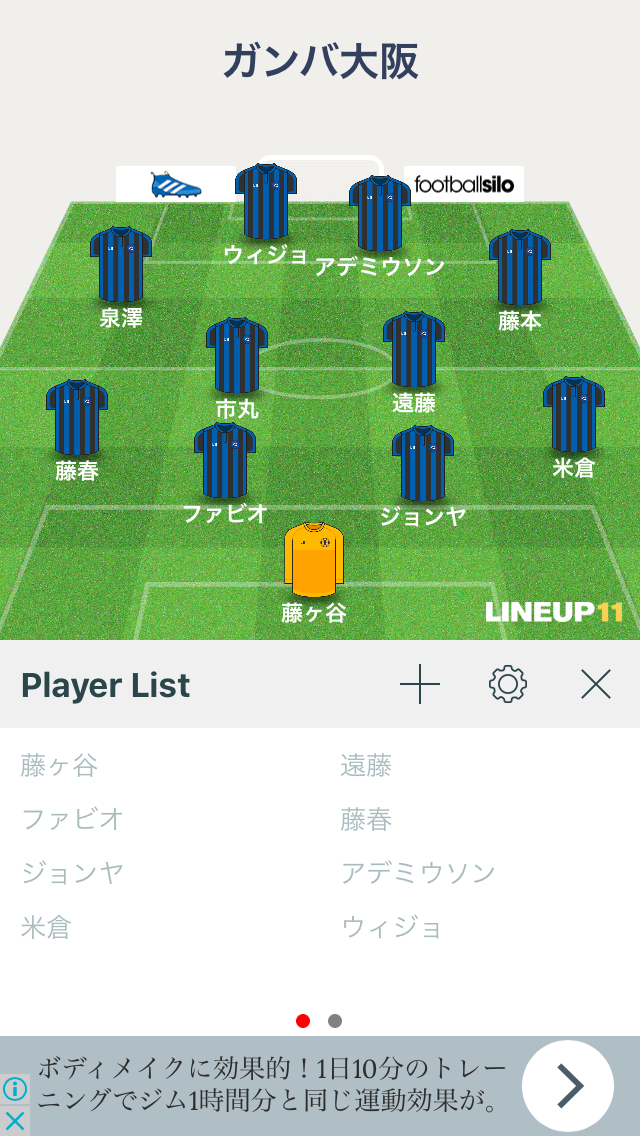Viewport: 640px width, 1136px height.
Task: Select アデミウソン in the Player List
Action: pos(418,873)
